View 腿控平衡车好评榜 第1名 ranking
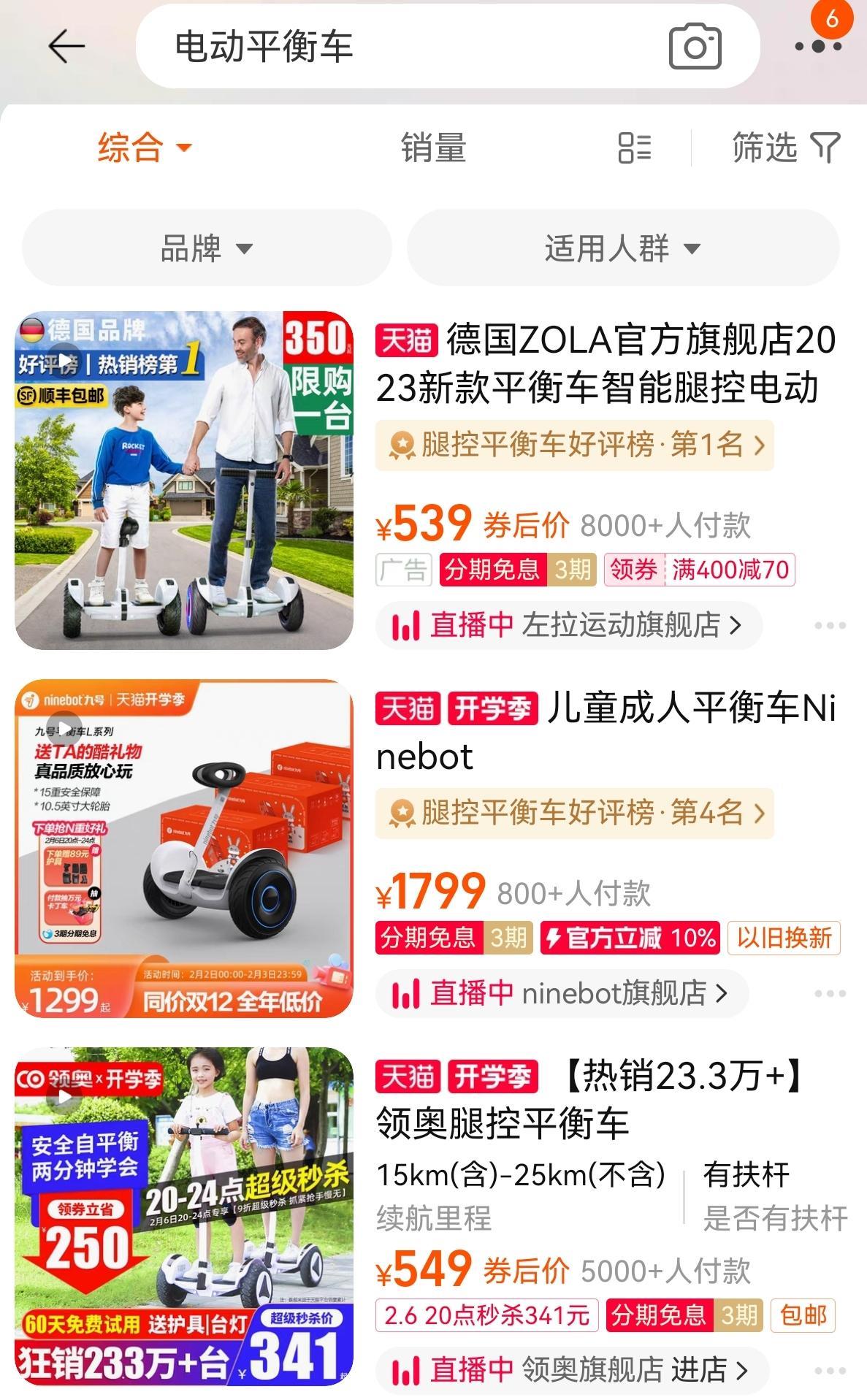 (574, 445)
